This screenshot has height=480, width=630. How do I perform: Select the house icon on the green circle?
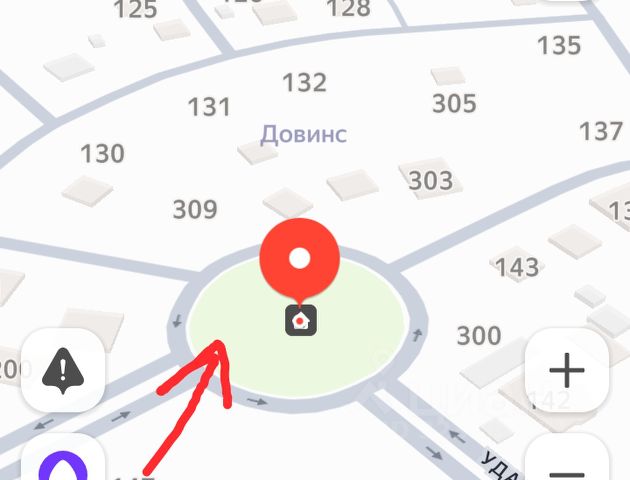pyautogui.click(x=301, y=320)
